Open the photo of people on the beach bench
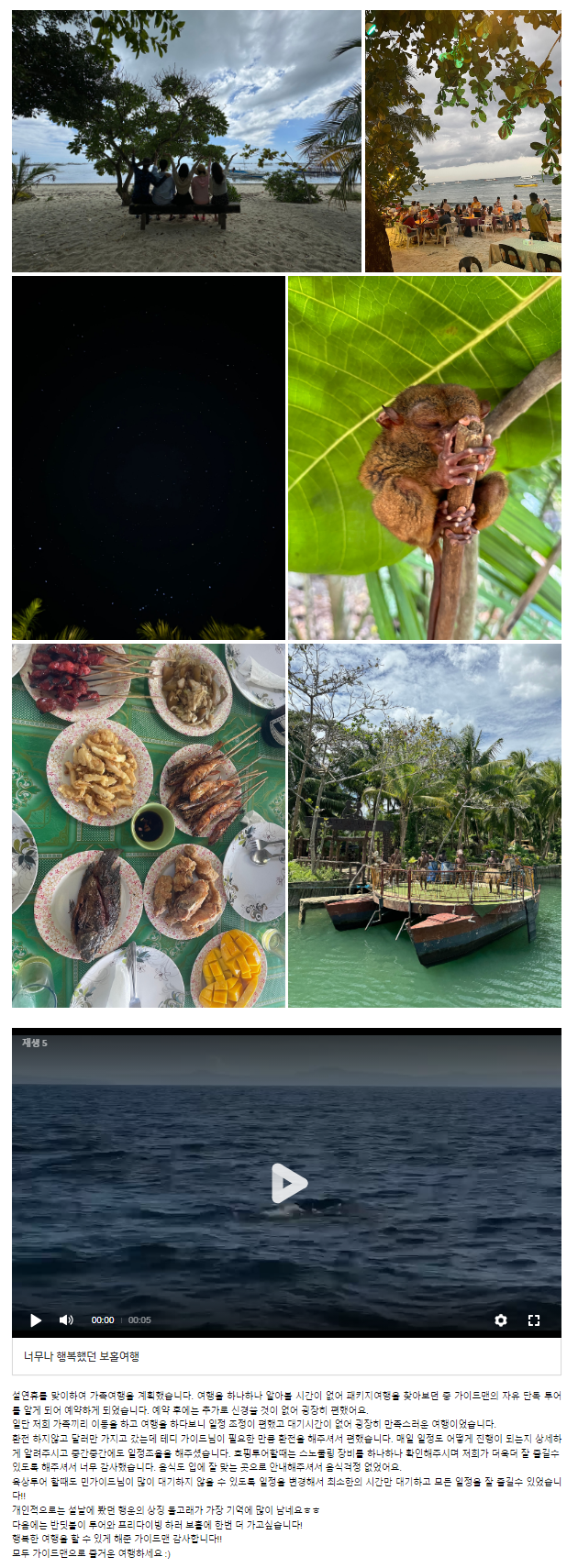The image size is (578, 1568). [x=186, y=141]
